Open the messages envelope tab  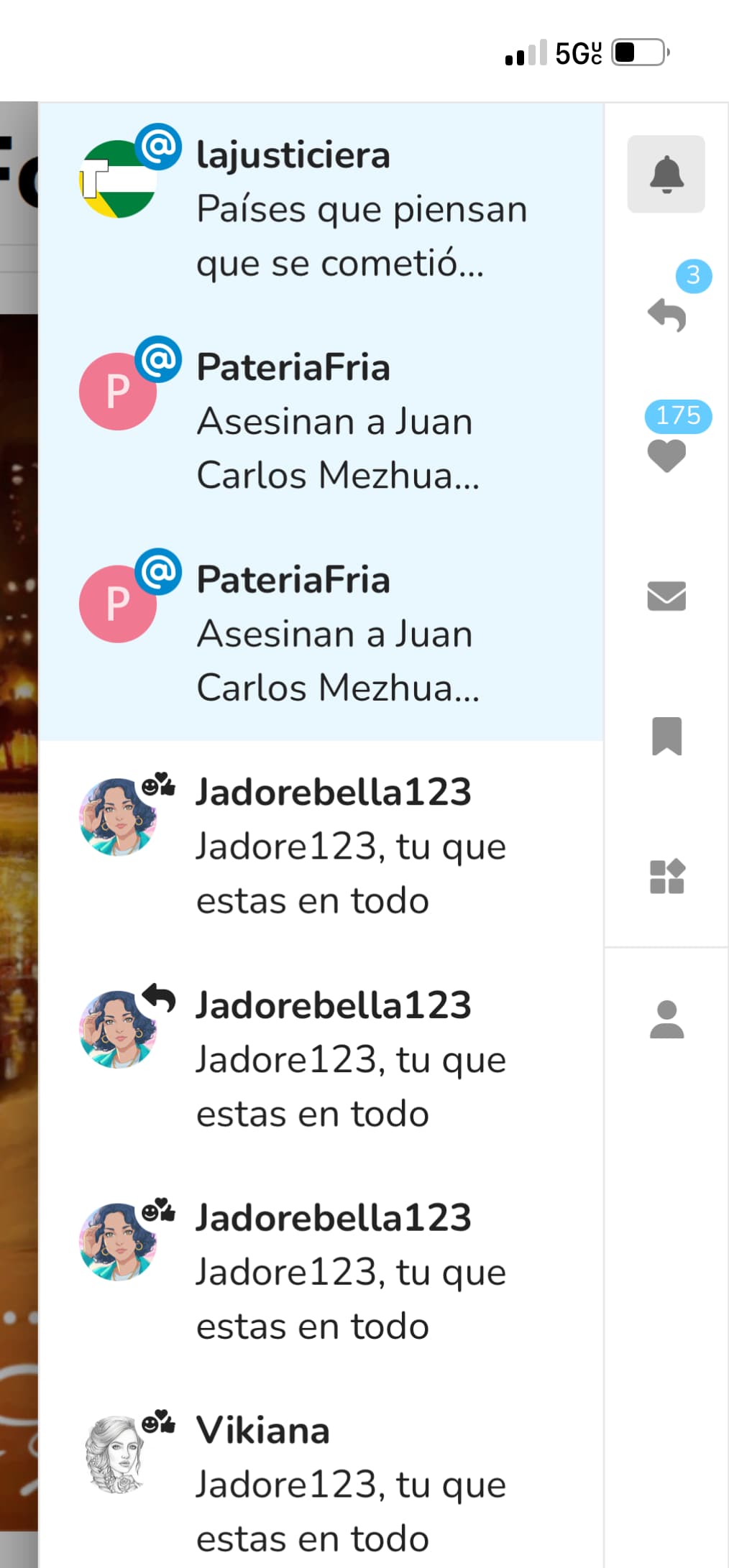coord(666,596)
